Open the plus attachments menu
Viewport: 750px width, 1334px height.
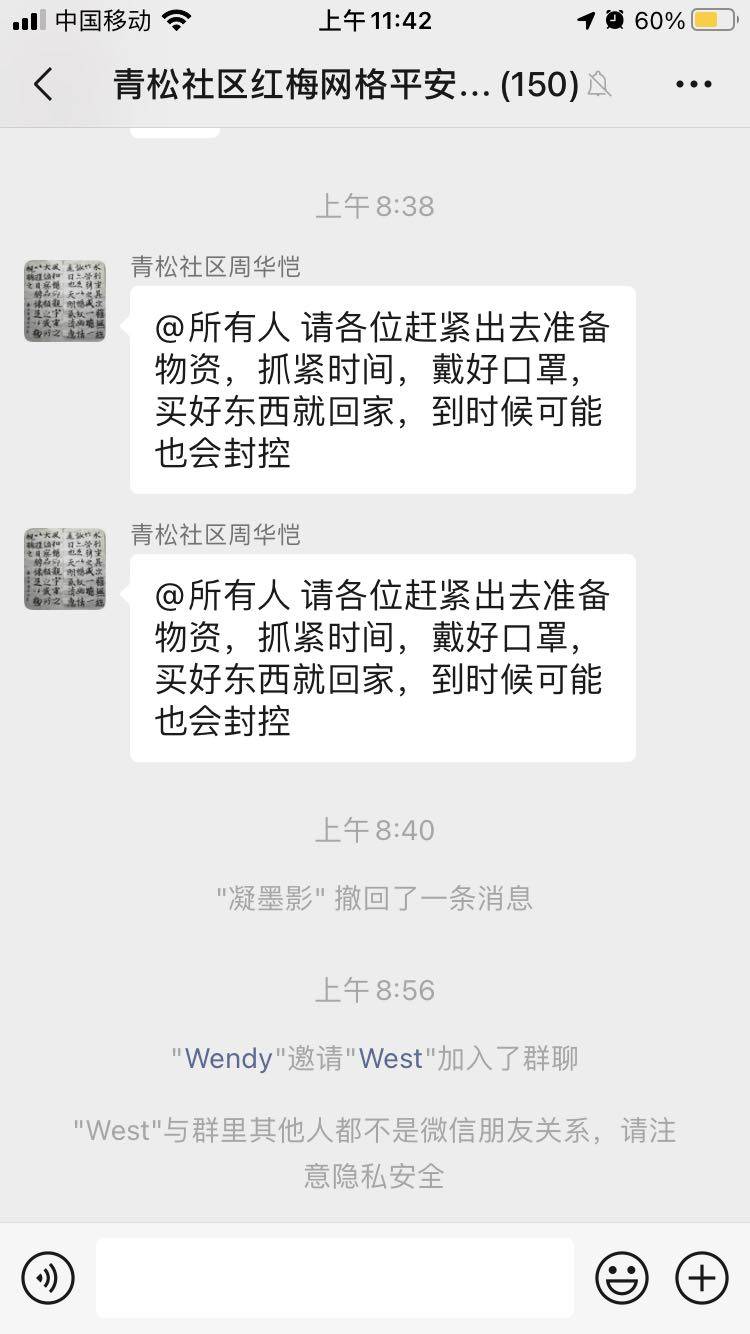click(x=702, y=1278)
